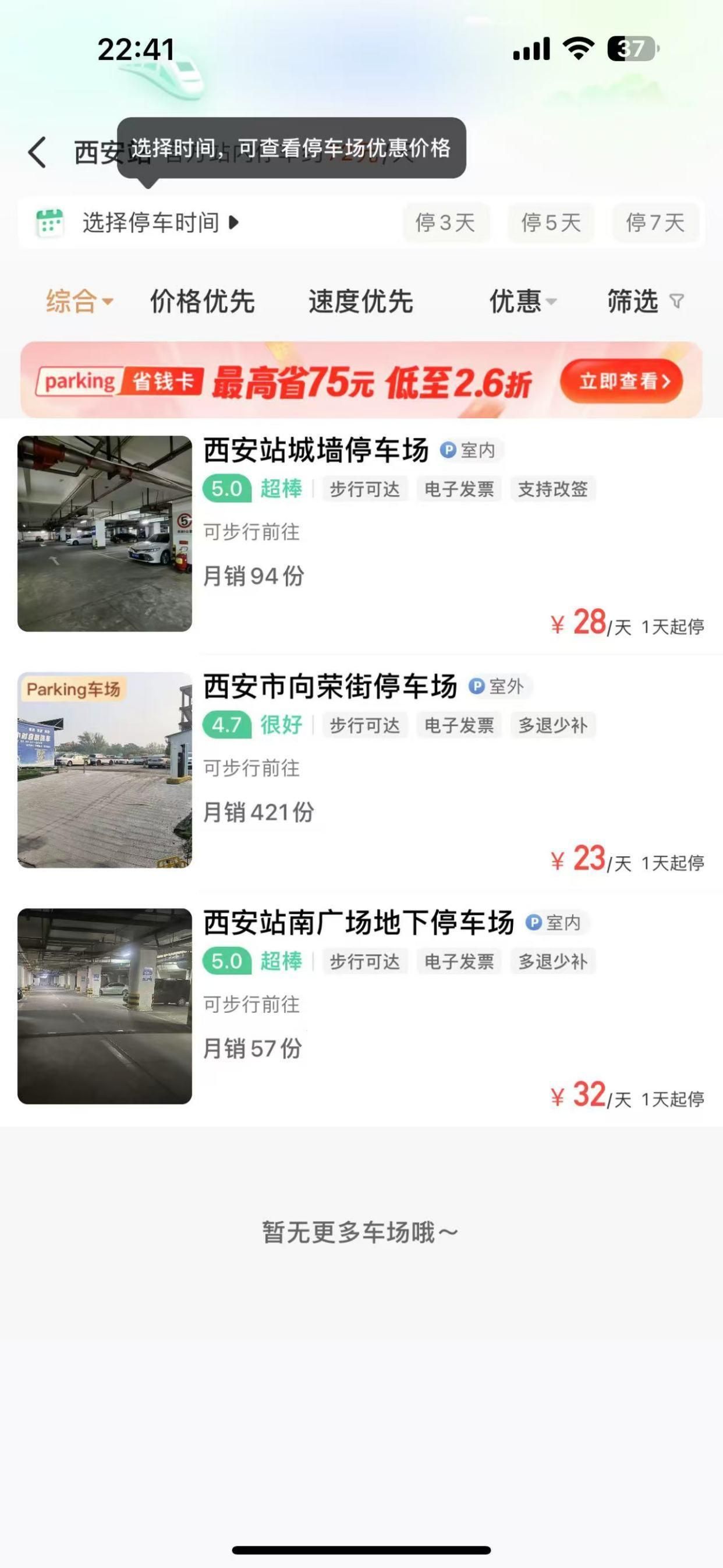
Task: Go back using the back arrow
Action: 38,152
